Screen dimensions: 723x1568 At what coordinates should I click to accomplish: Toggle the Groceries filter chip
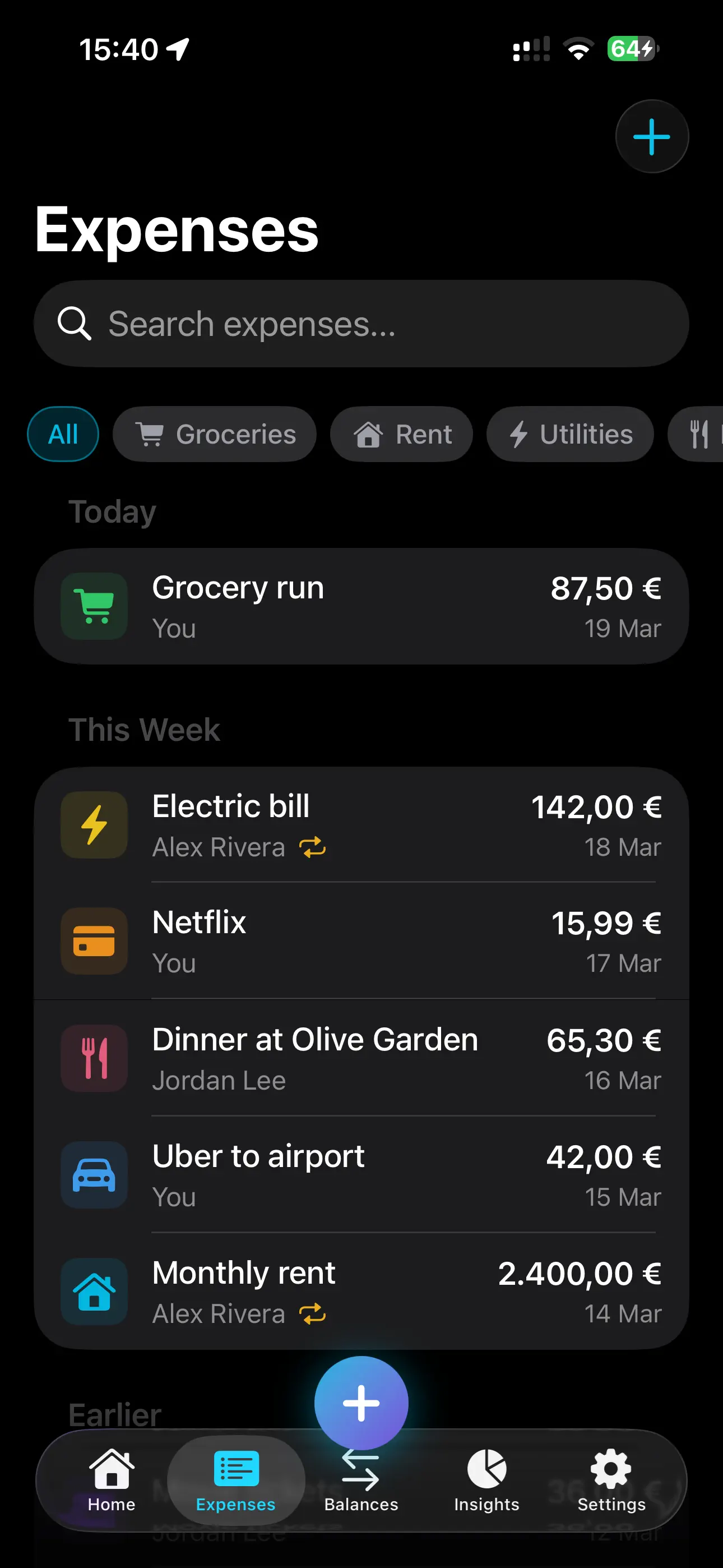(214, 434)
